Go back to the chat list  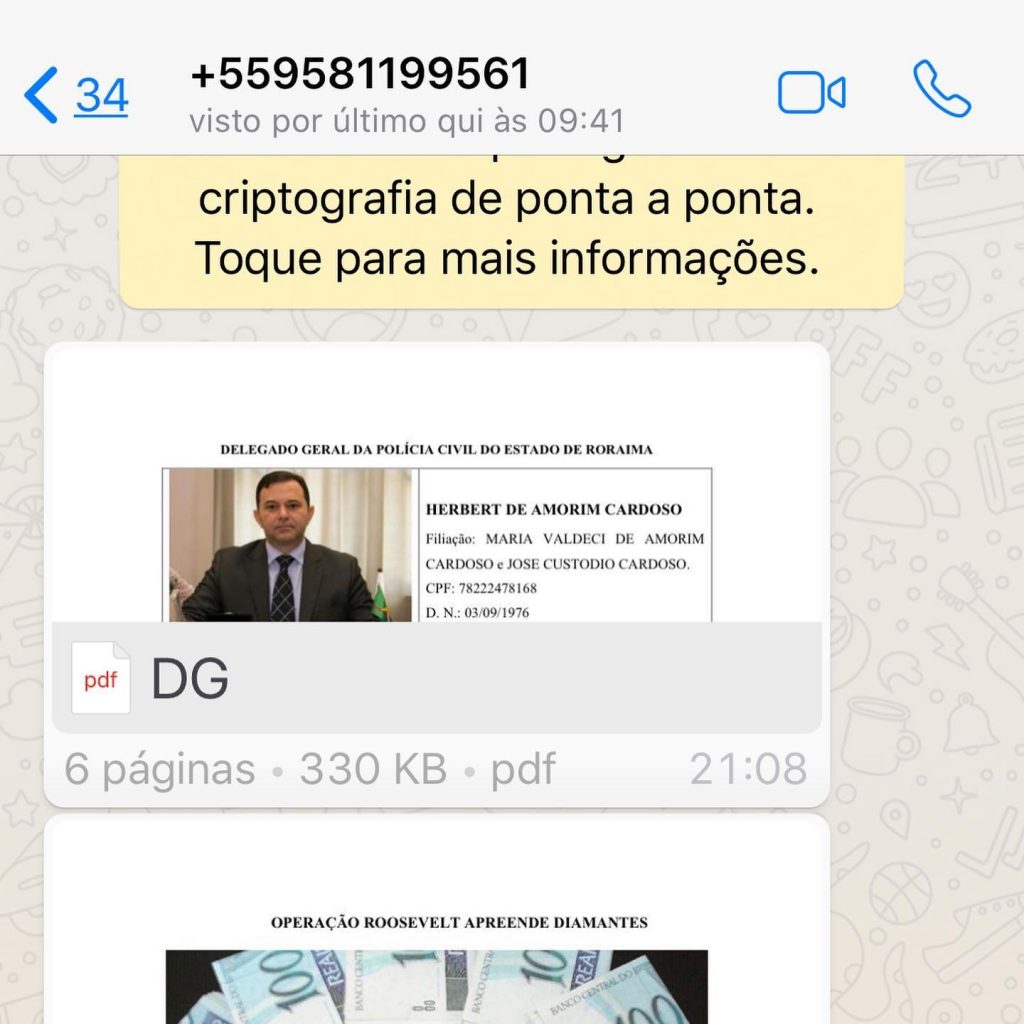pos(75,96)
